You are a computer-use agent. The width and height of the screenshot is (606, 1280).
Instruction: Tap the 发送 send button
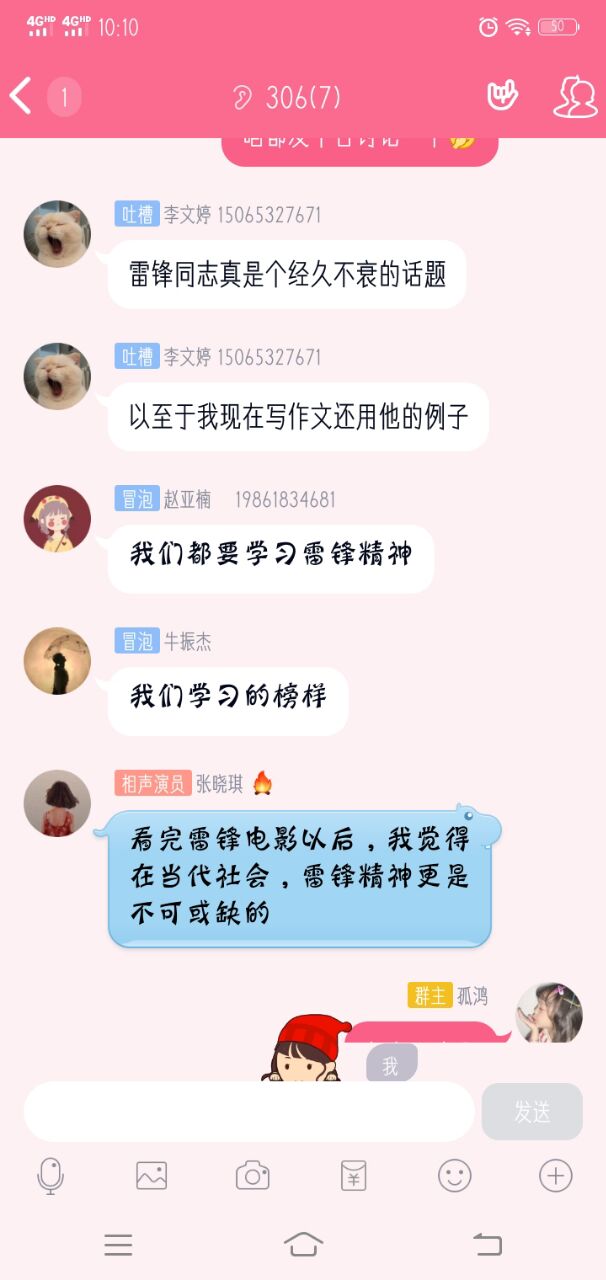point(532,1111)
